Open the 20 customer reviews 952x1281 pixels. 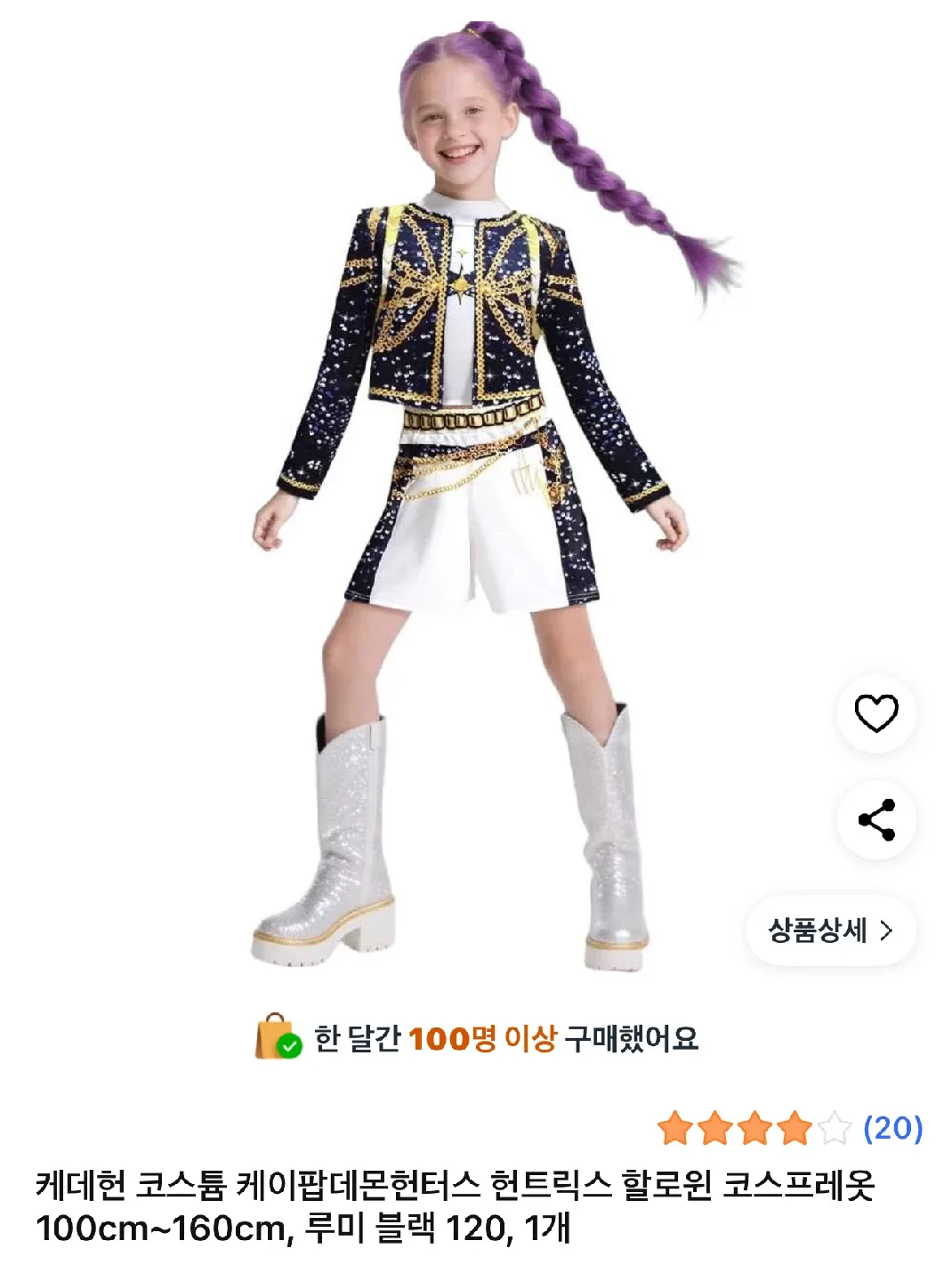892,1128
